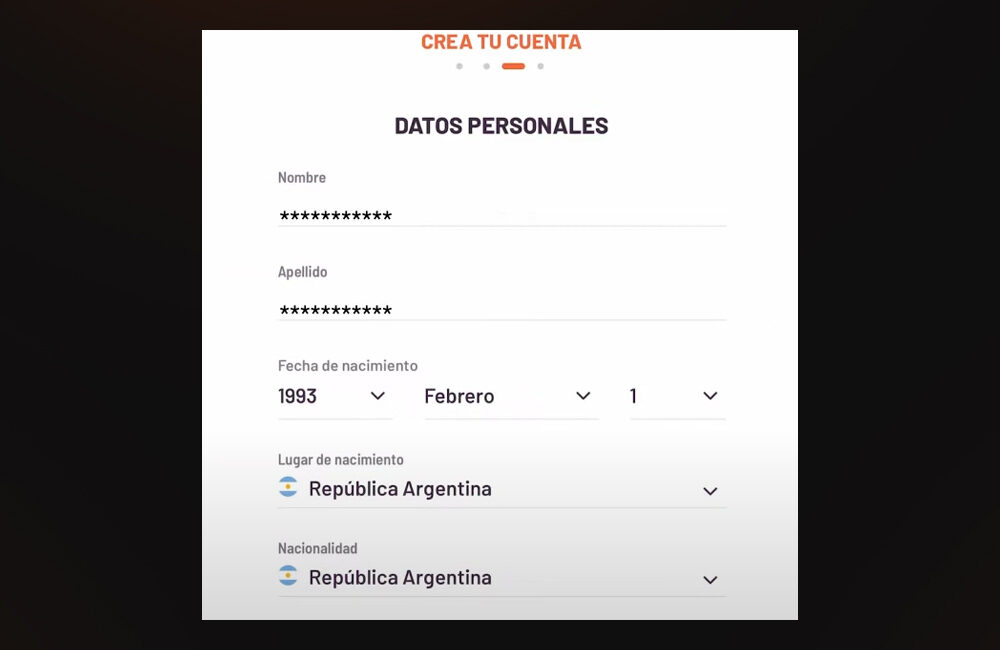Tap the Nombre text field
This screenshot has width=1000, height=650.
[x=500, y=215]
